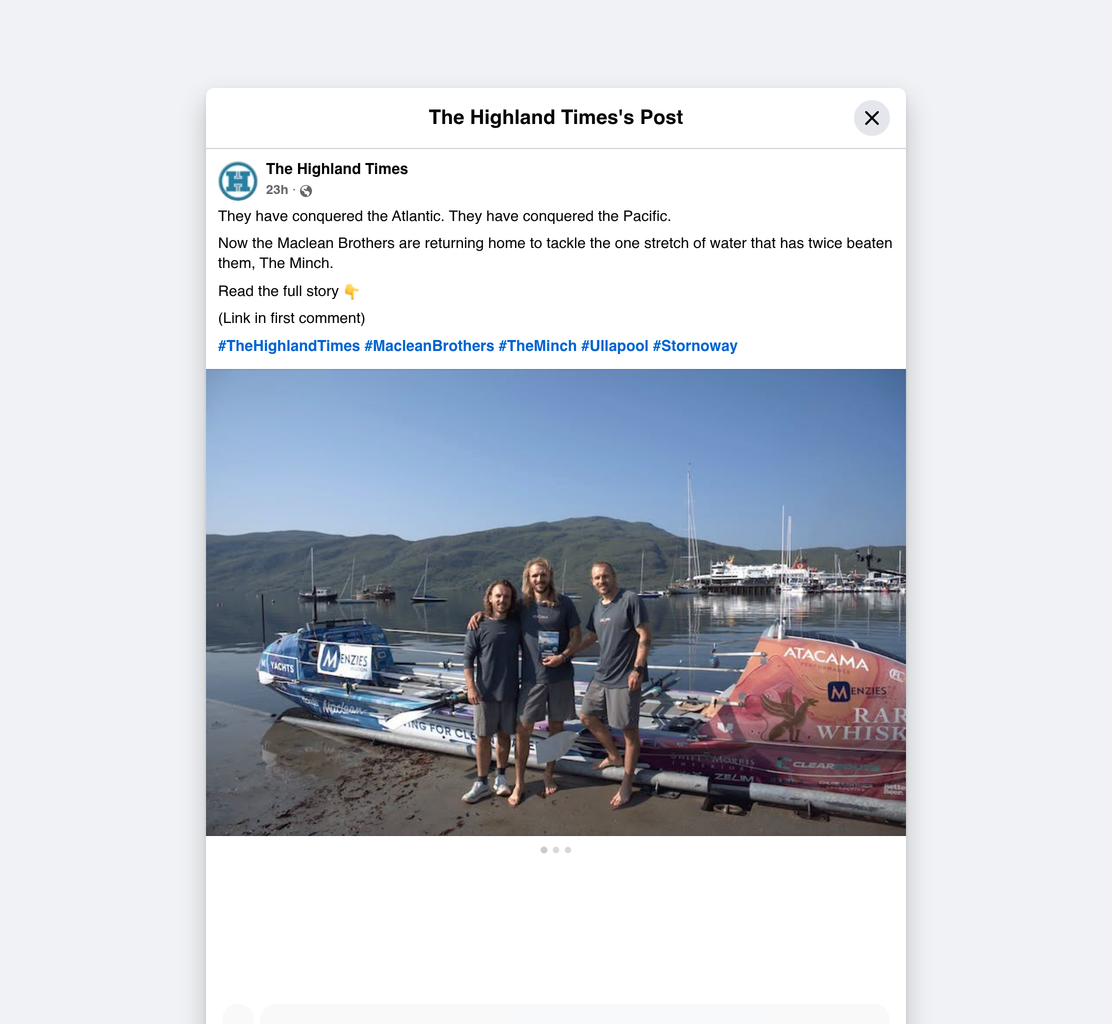
Task: Open the #TheMinch hashtag
Action: (x=538, y=346)
